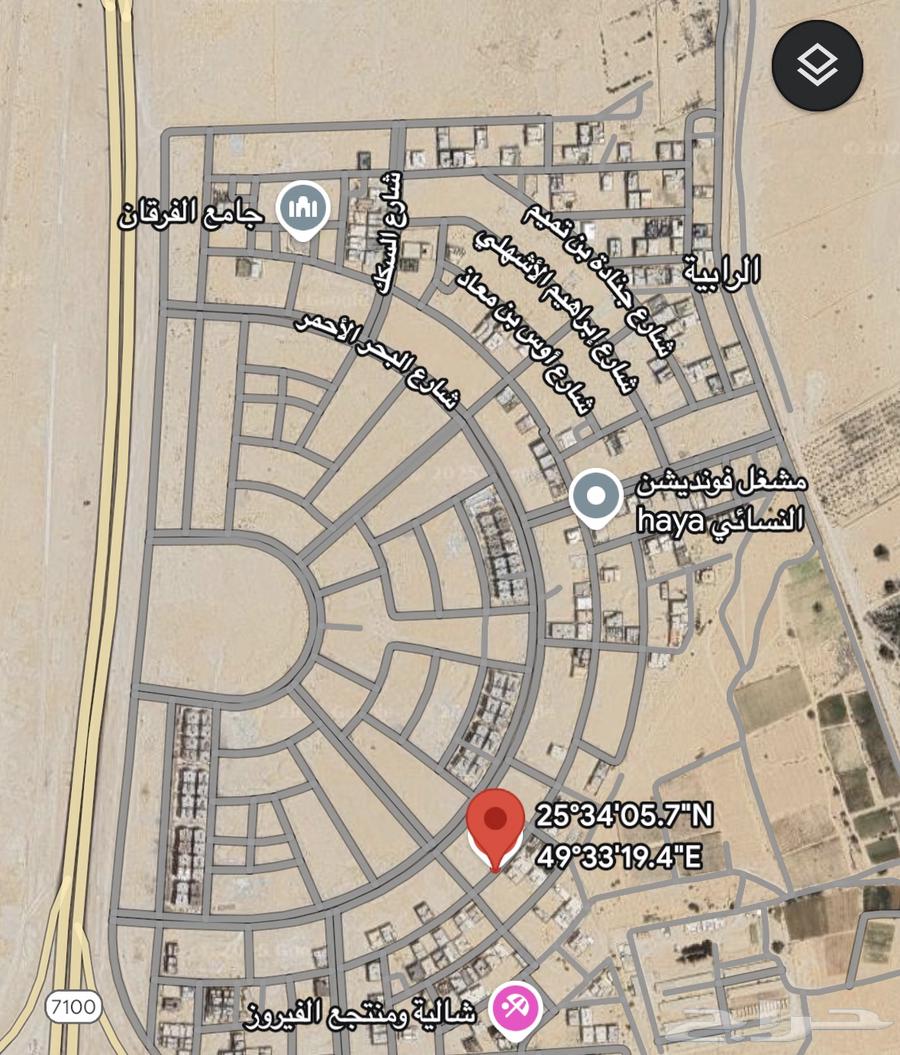The width and height of the screenshot is (900, 1055).
Task: Open the شالية ومنتجع الفيروز resort marker
Action: pos(516,1006)
